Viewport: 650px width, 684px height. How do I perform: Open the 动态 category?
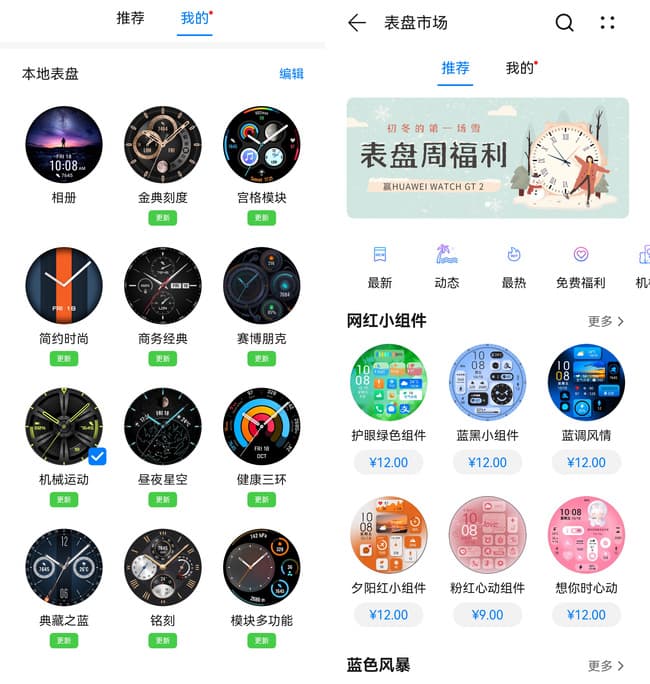(x=447, y=266)
